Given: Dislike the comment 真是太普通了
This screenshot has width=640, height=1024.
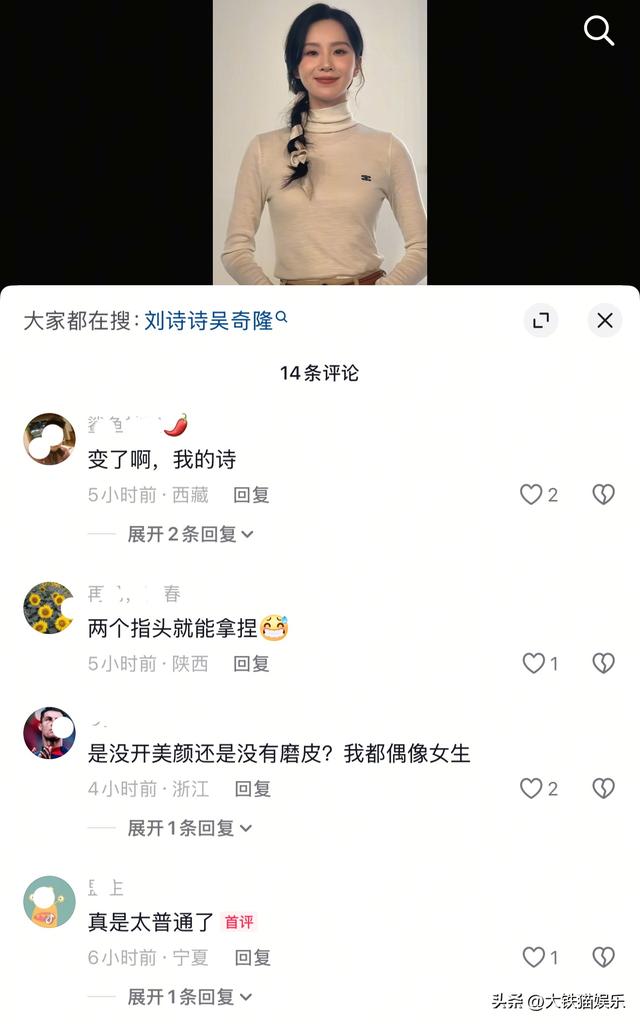Looking at the screenshot, I should (603, 957).
